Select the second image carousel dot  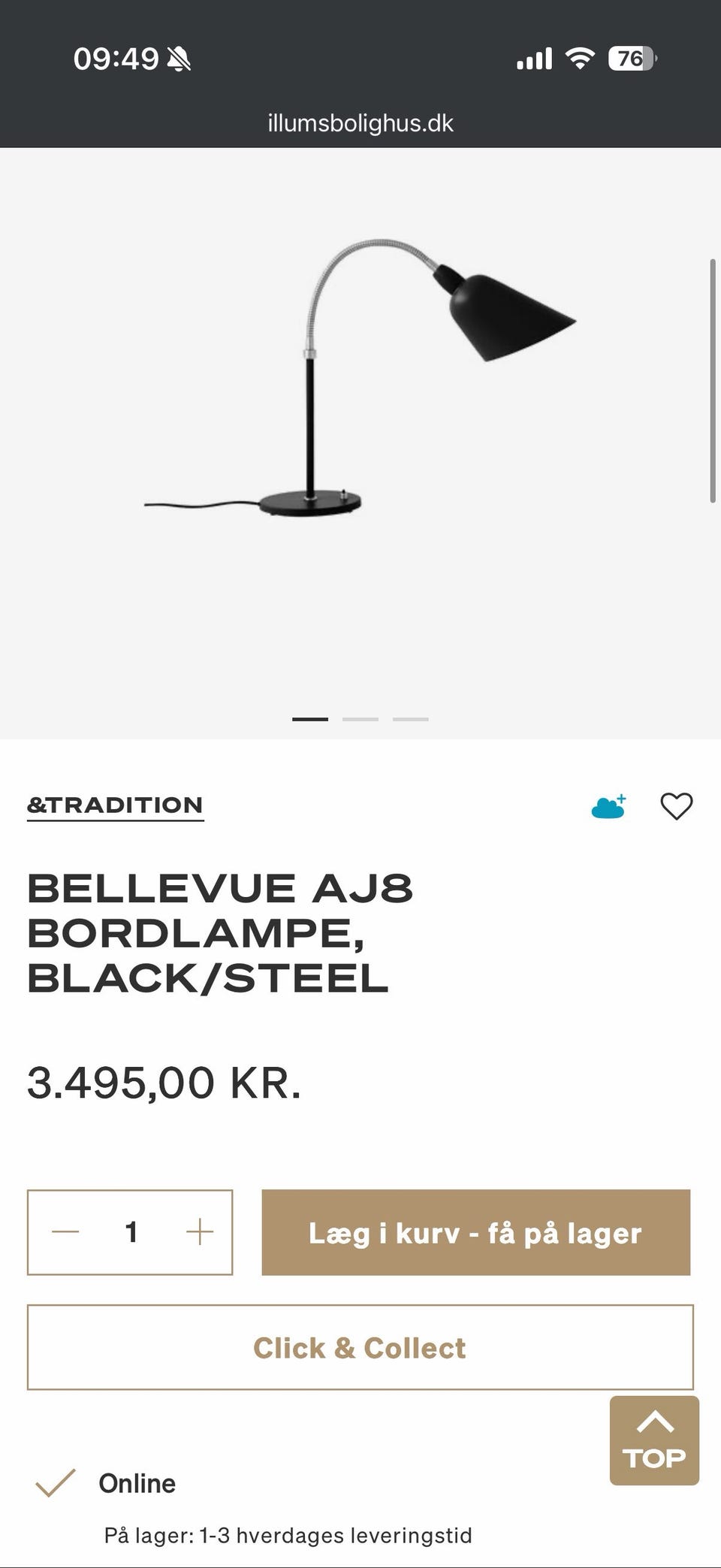pos(360,718)
